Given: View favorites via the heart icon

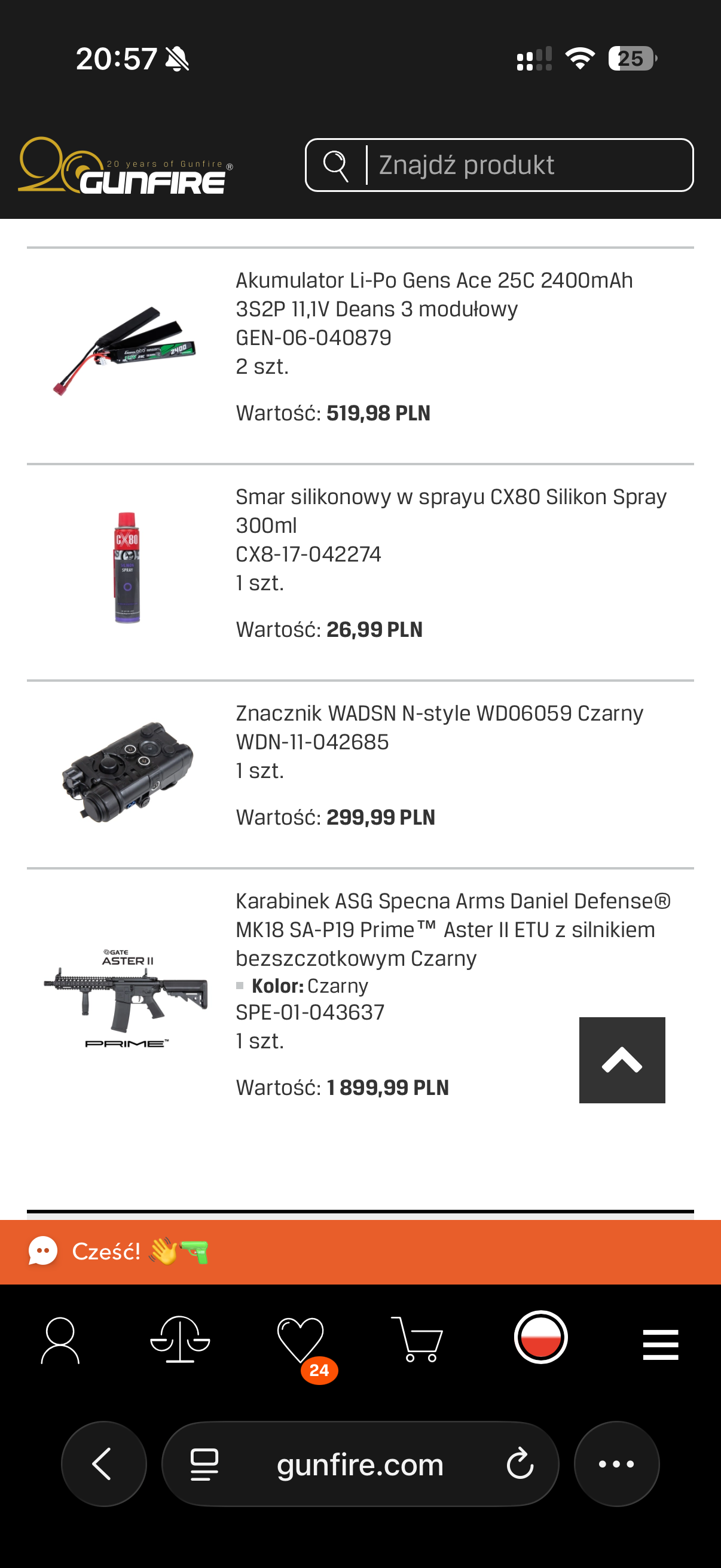Looking at the screenshot, I should click(301, 1340).
